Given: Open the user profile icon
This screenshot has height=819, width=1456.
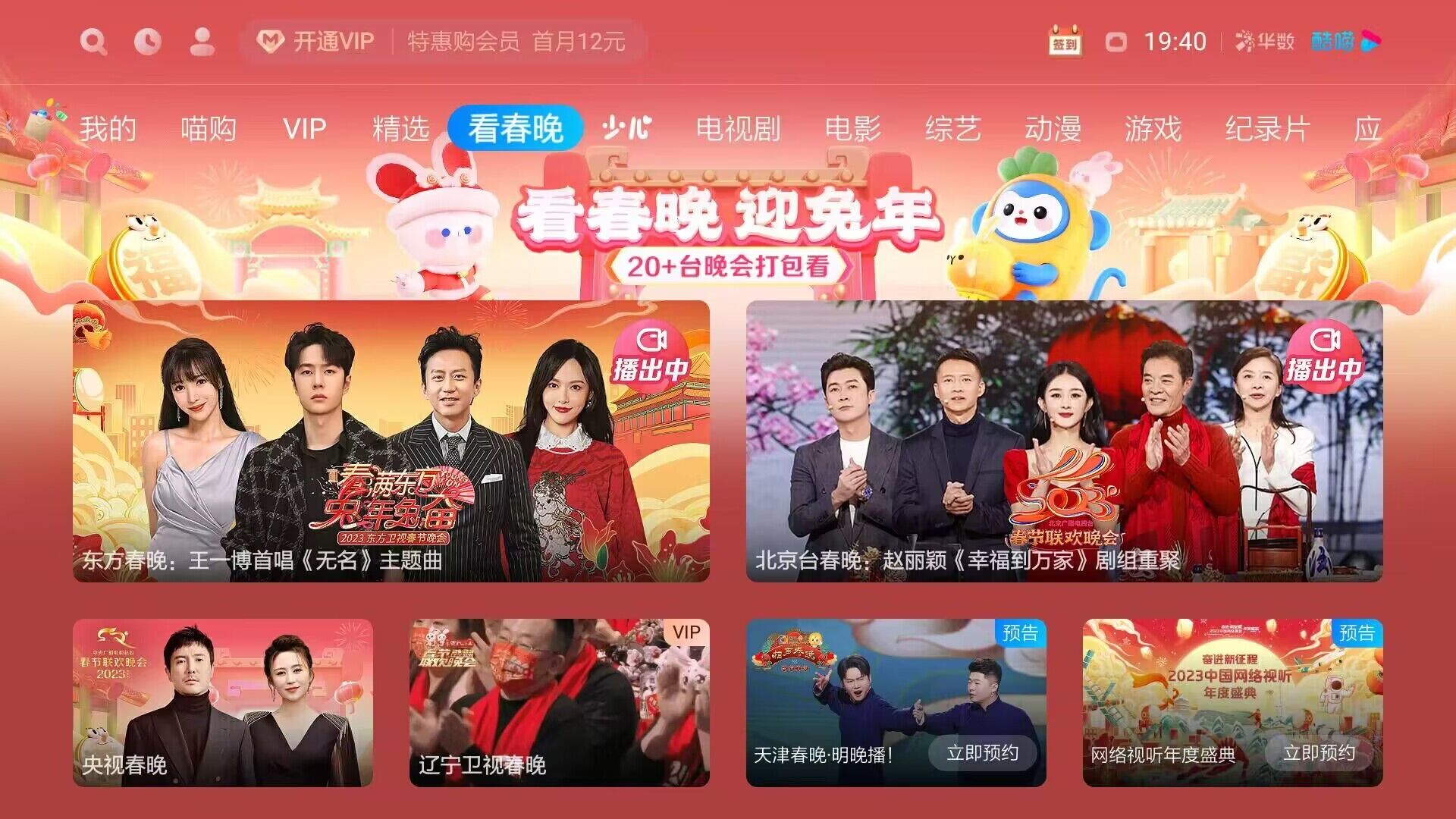Looking at the screenshot, I should 202,42.
